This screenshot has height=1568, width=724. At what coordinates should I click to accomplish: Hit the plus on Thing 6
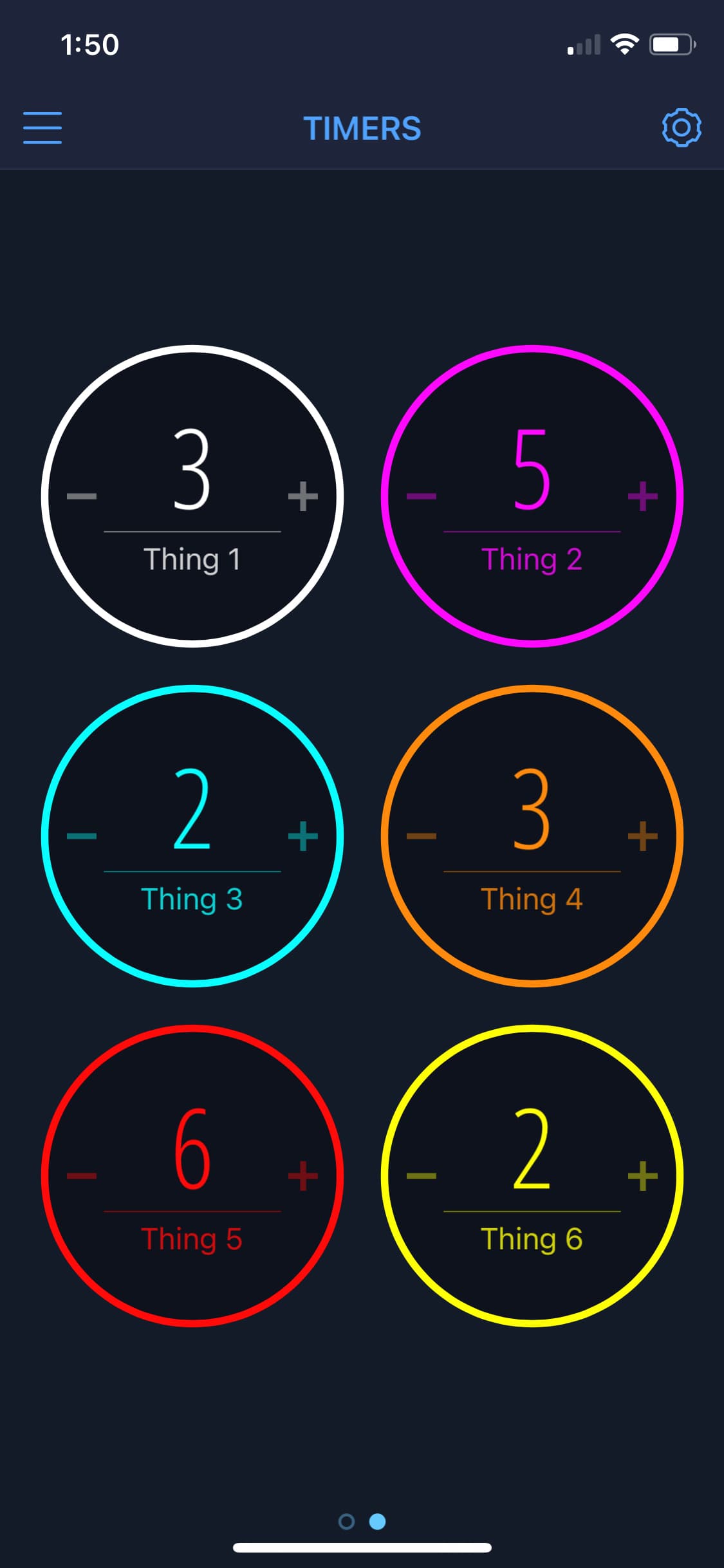coord(643,1176)
